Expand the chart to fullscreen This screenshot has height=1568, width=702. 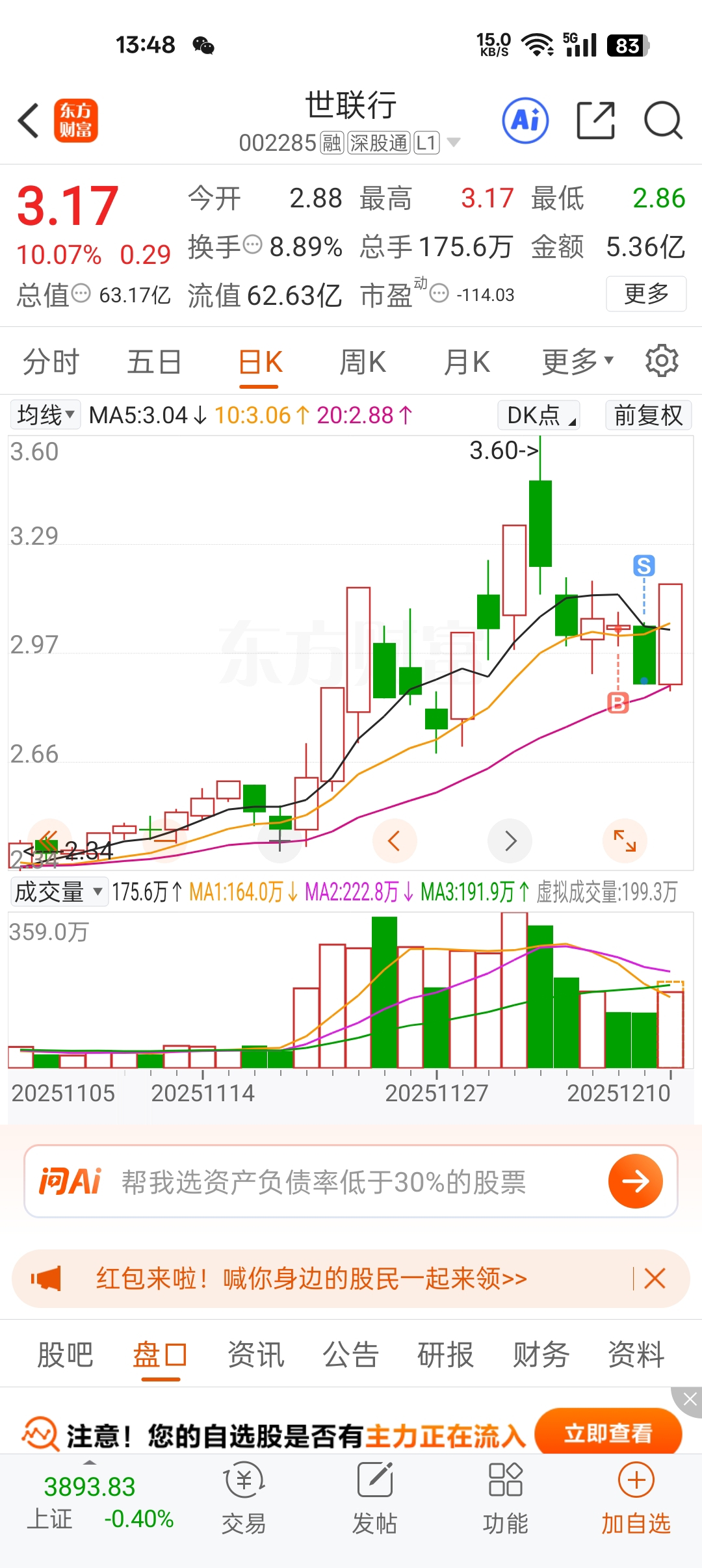click(625, 841)
